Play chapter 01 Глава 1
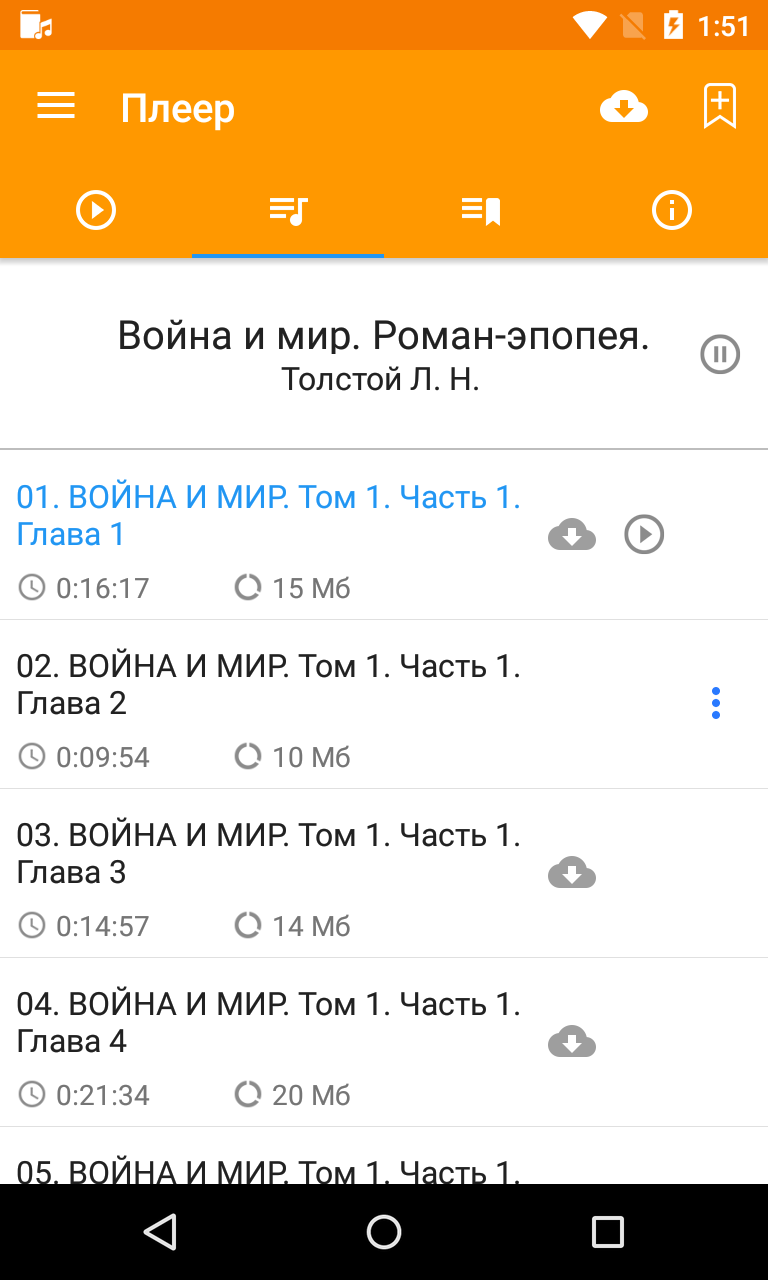 tap(644, 534)
